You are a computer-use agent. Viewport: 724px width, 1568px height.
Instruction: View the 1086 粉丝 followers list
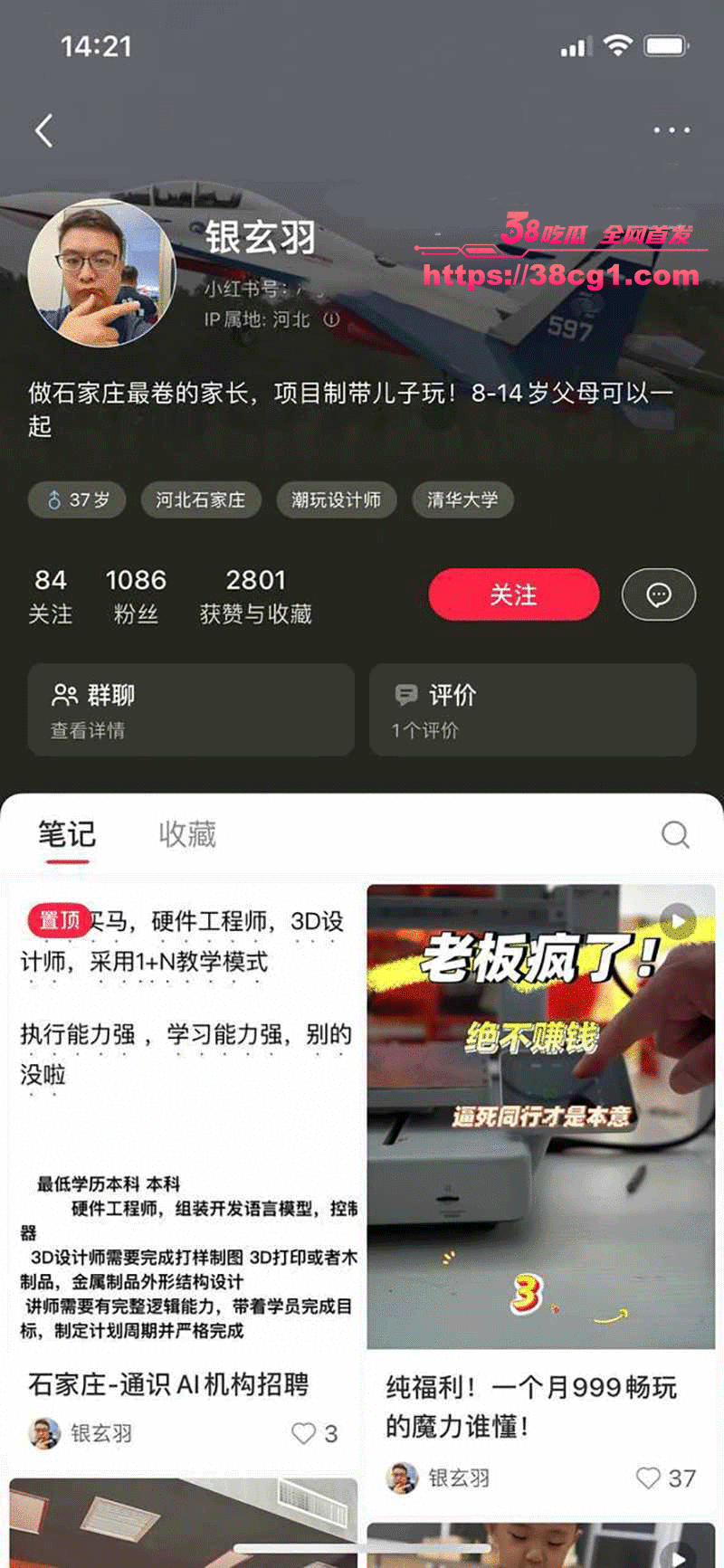pos(136,595)
